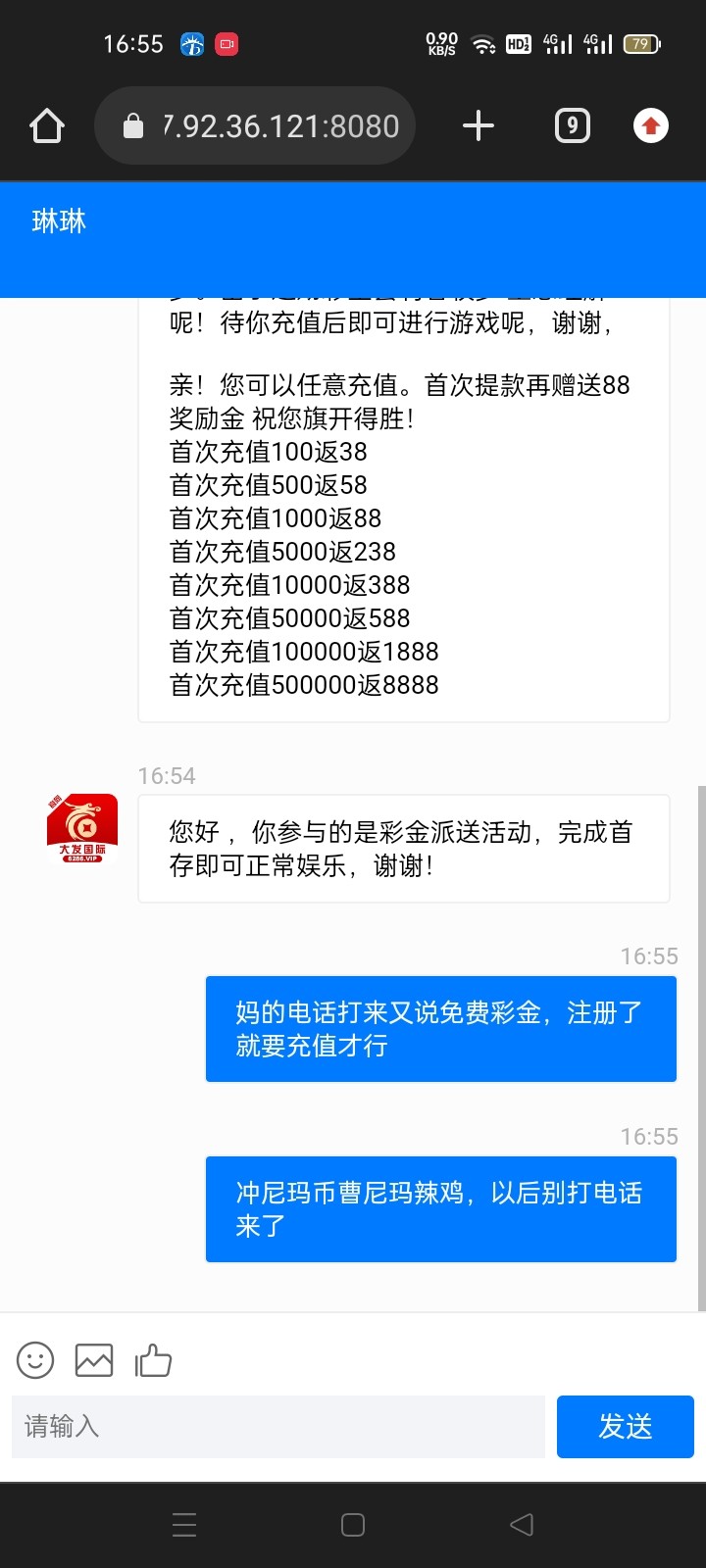Screen dimensions: 706x1568
Task: Attach an image to the chat
Action: click(x=94, y=1360)
